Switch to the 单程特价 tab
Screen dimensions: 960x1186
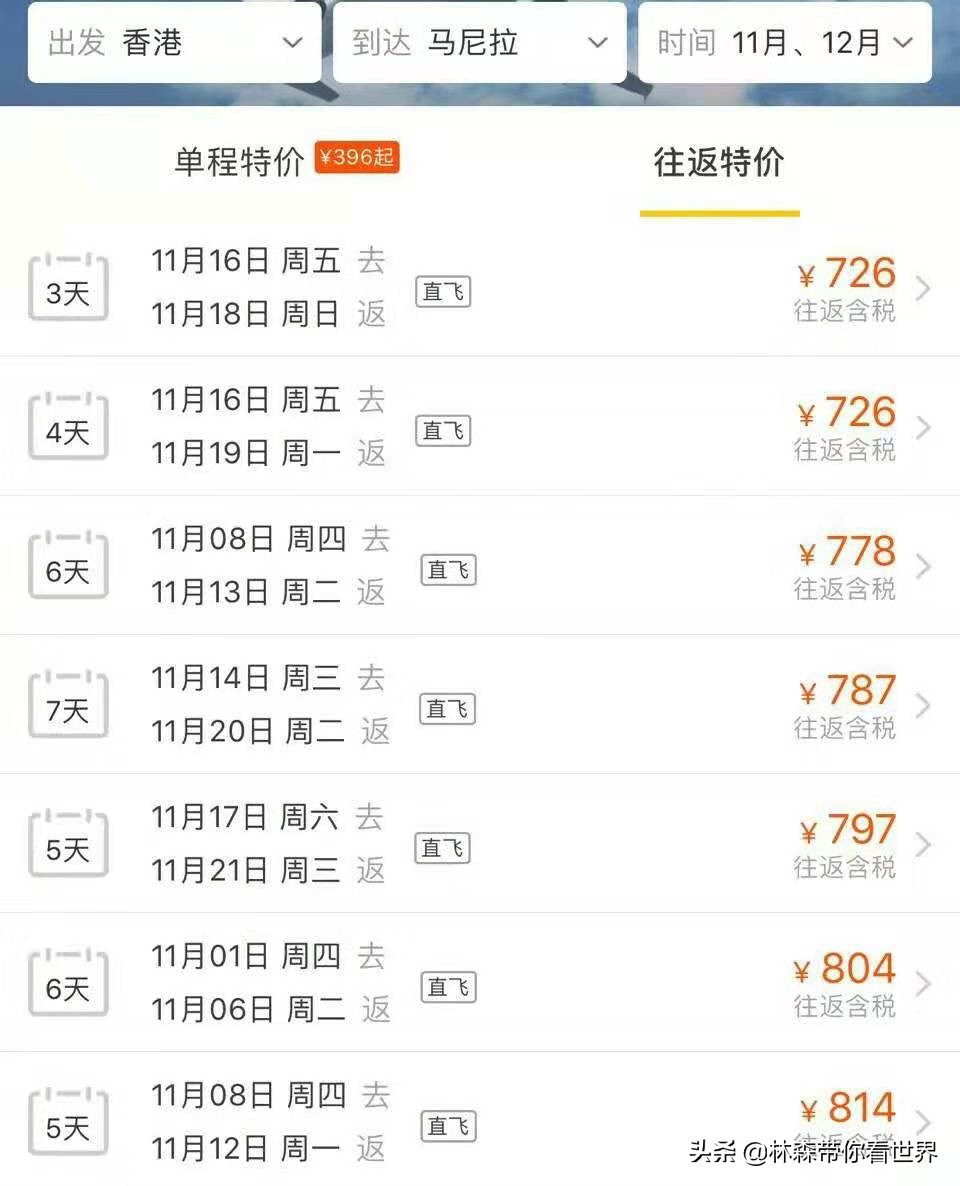tap(240, 162)
